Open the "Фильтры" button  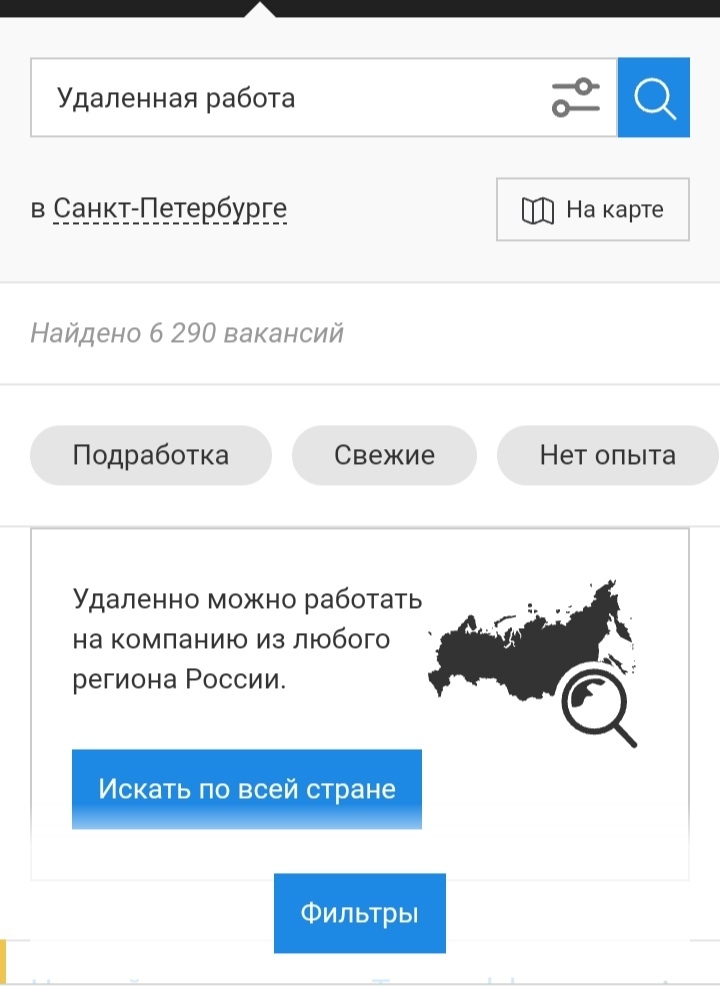[360, 913]
